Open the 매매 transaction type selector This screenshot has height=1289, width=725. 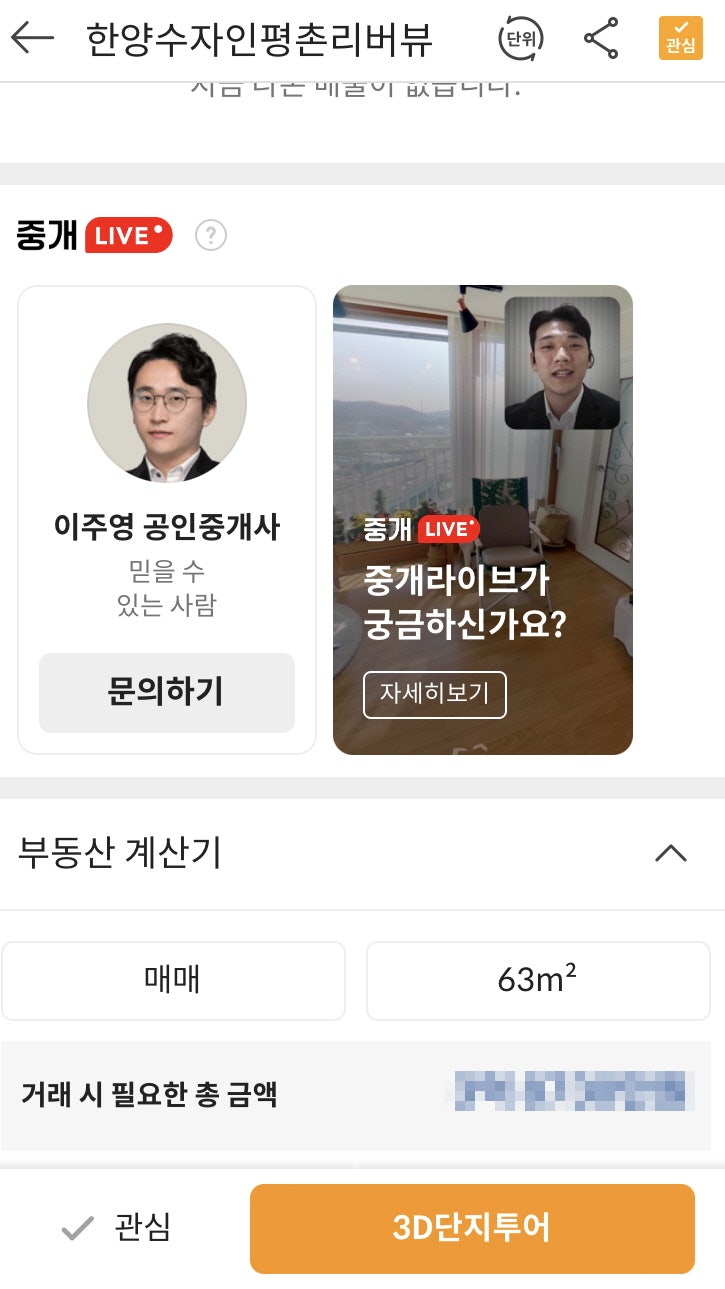pos(173,980)
